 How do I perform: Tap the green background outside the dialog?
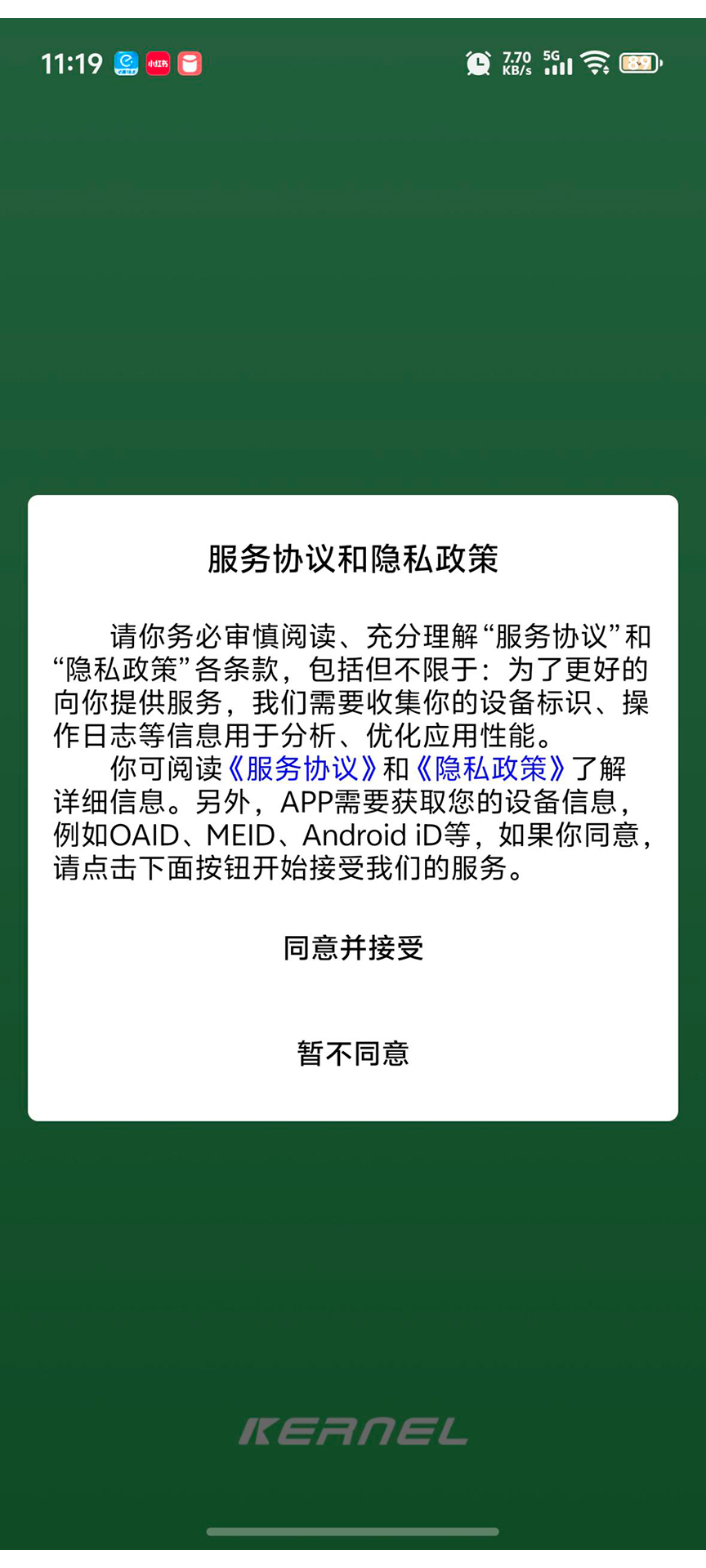point(353,286)
